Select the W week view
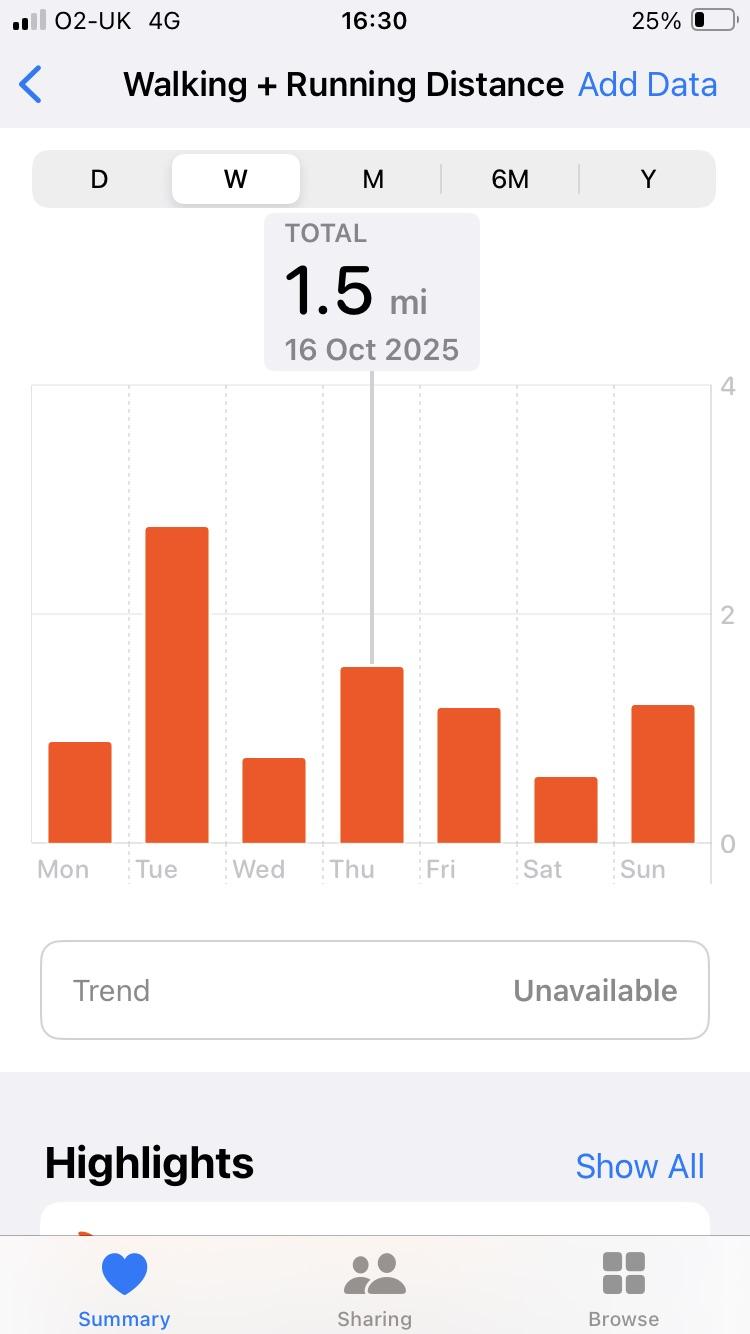The width and height of the screenshot is (750, 1334). coord(236,179)
